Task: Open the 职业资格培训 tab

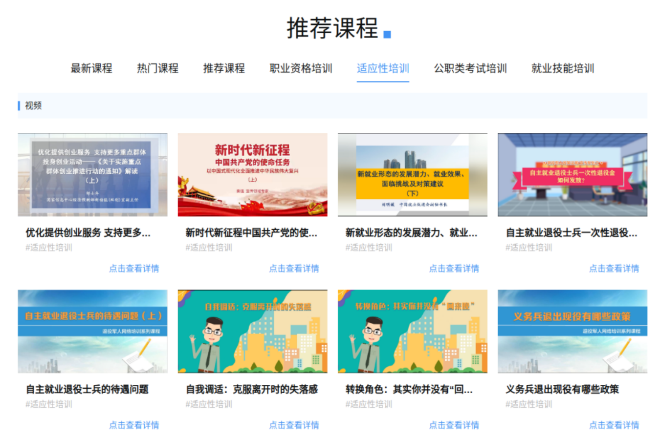Action: tap(300, 68)
